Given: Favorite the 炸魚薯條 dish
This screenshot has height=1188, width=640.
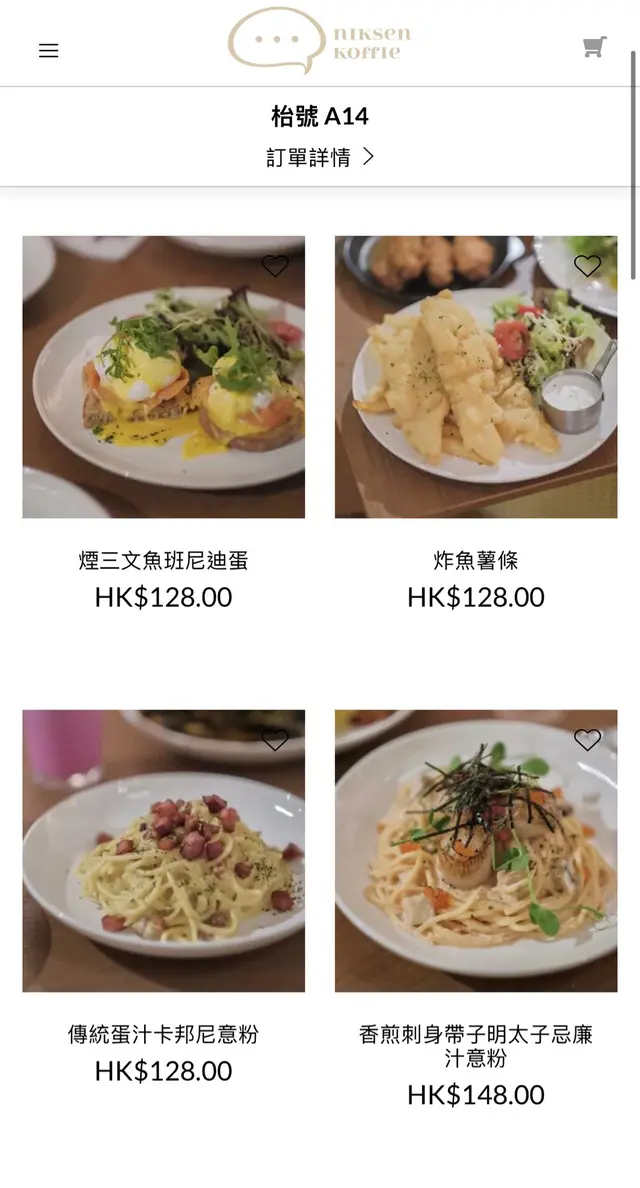Looking at the screenshot, I should coord(587,266).
